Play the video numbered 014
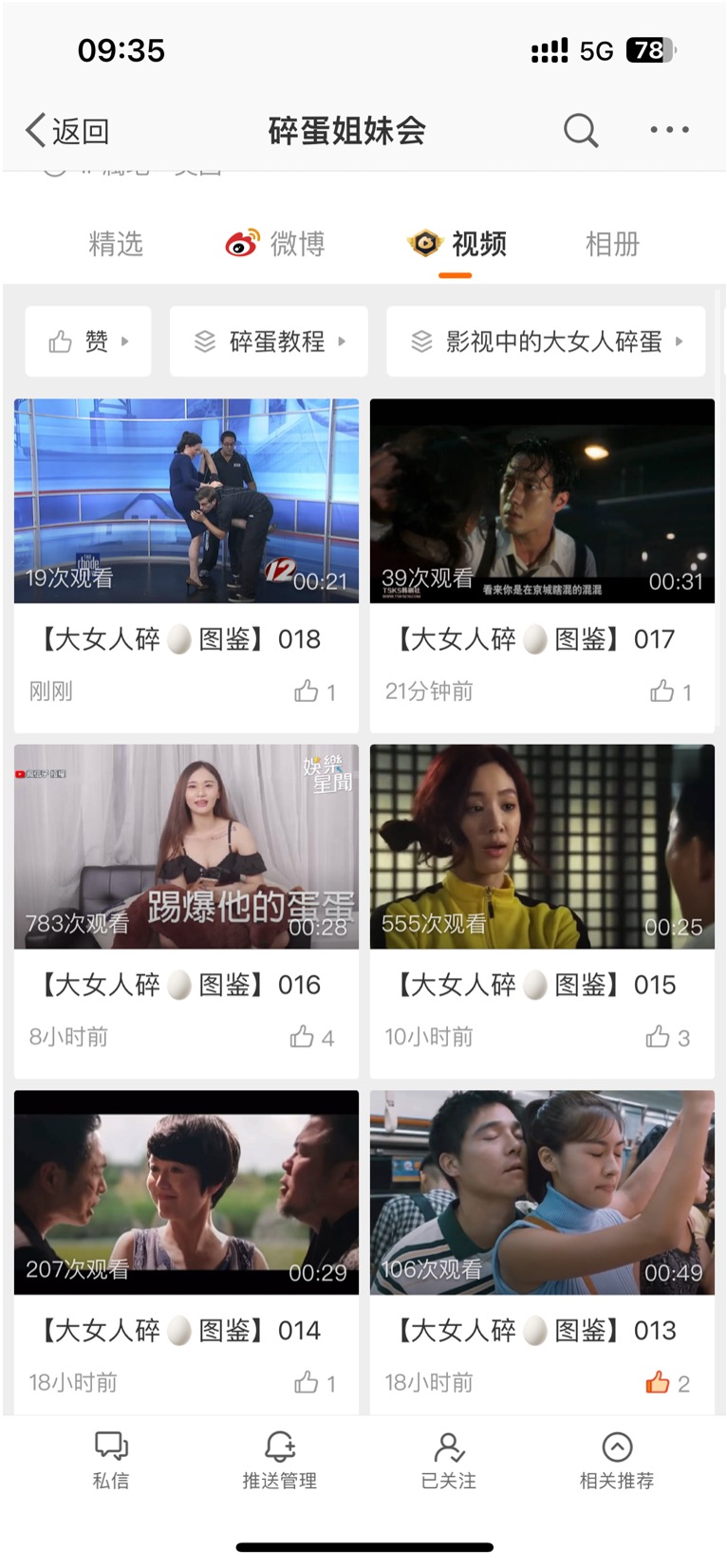Screen dimensions: 727x1568 click(x=186, y=1192)
